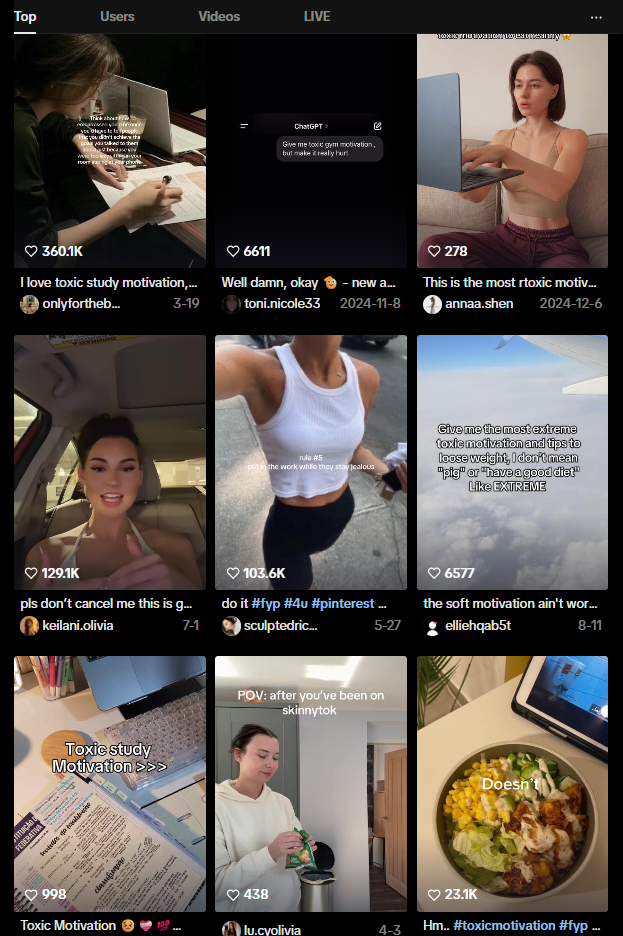Switch to the Videos tab
Screen dimensions: 623x936
[x=219, y=16]
